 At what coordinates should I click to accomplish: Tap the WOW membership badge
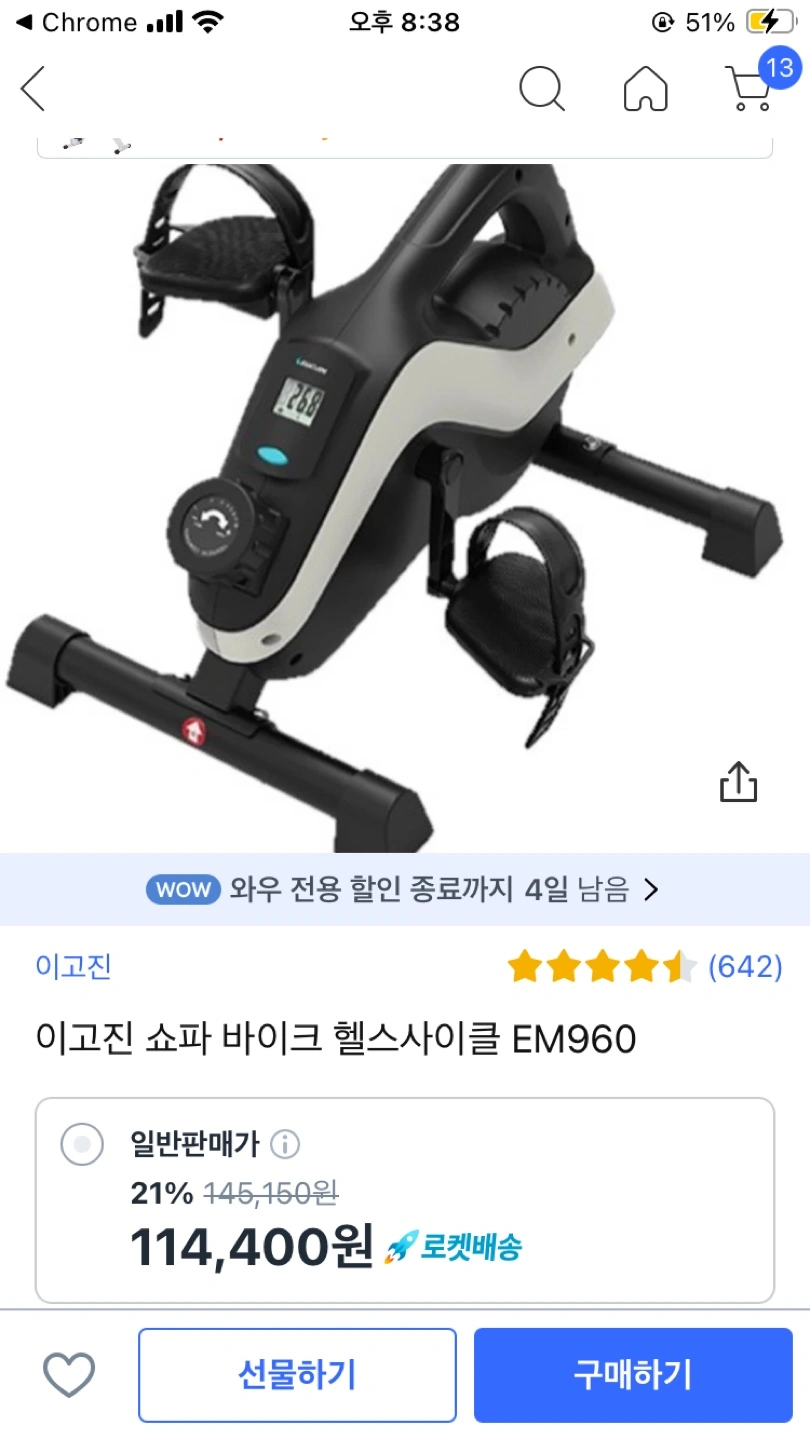[x=183, y=889]
